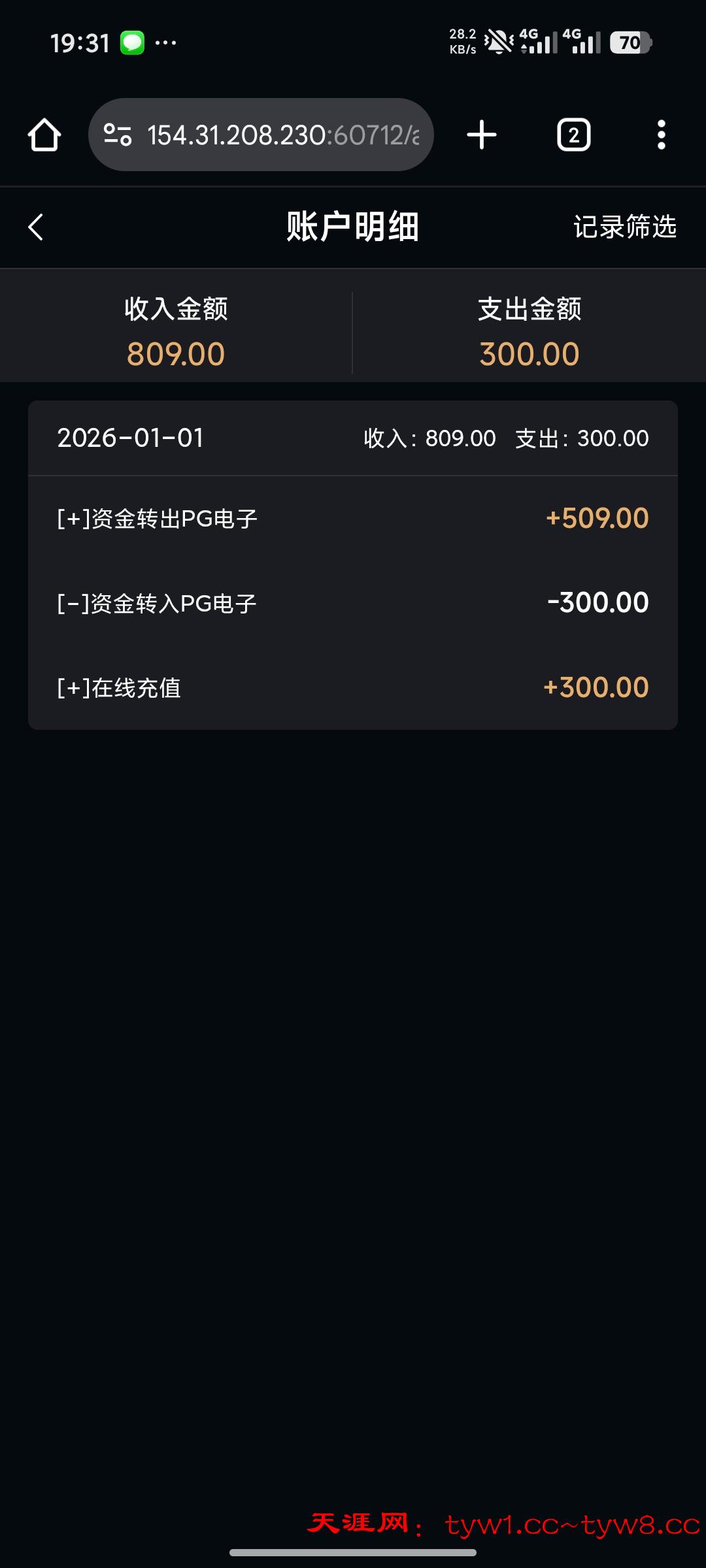Select the 资金转入PG电子 -300.00 entry
The height and width of the screenshot is (1568, 706).
tap(353, 602)
